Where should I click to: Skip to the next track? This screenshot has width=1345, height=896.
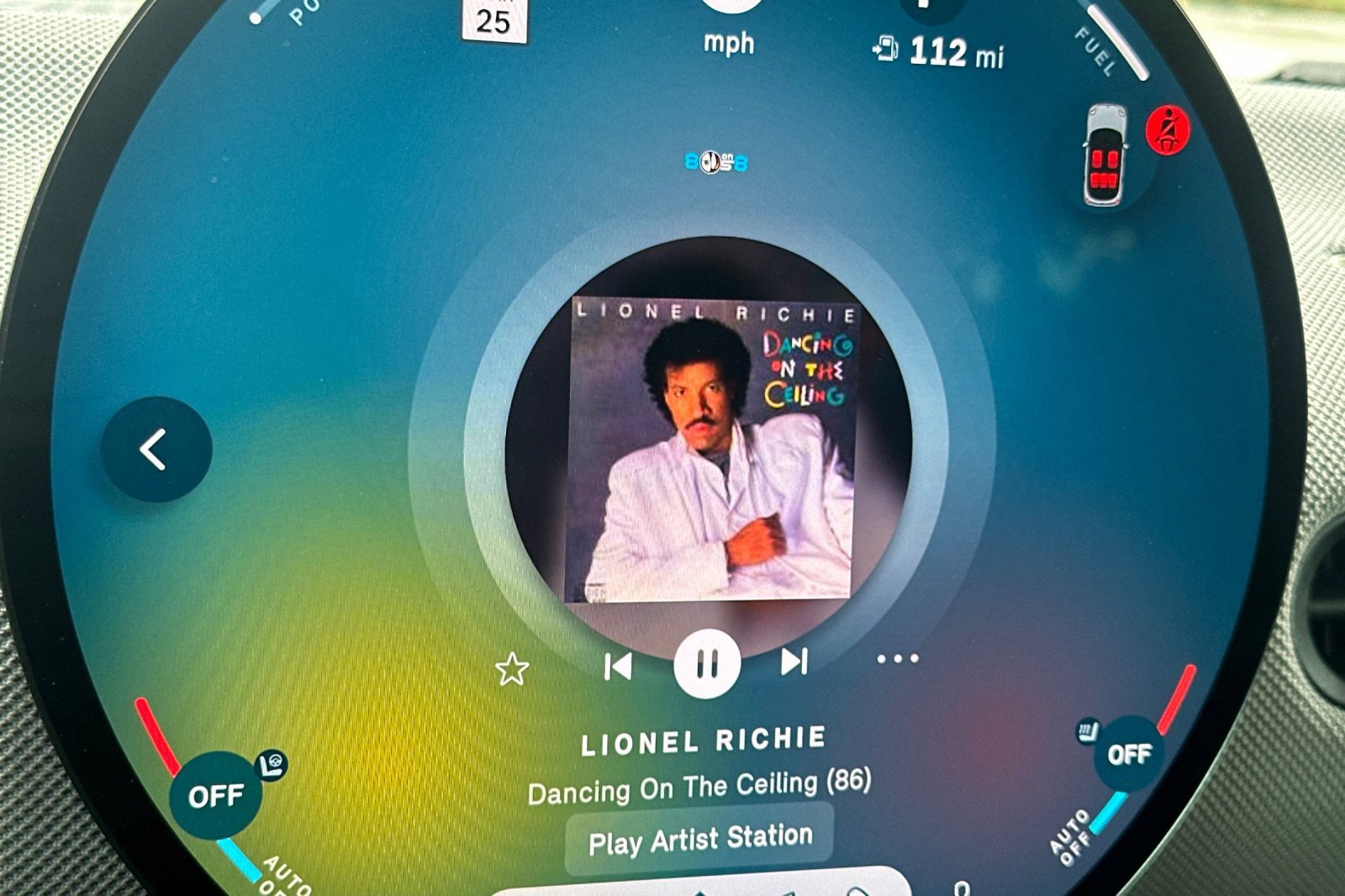(x=794, y=661)
